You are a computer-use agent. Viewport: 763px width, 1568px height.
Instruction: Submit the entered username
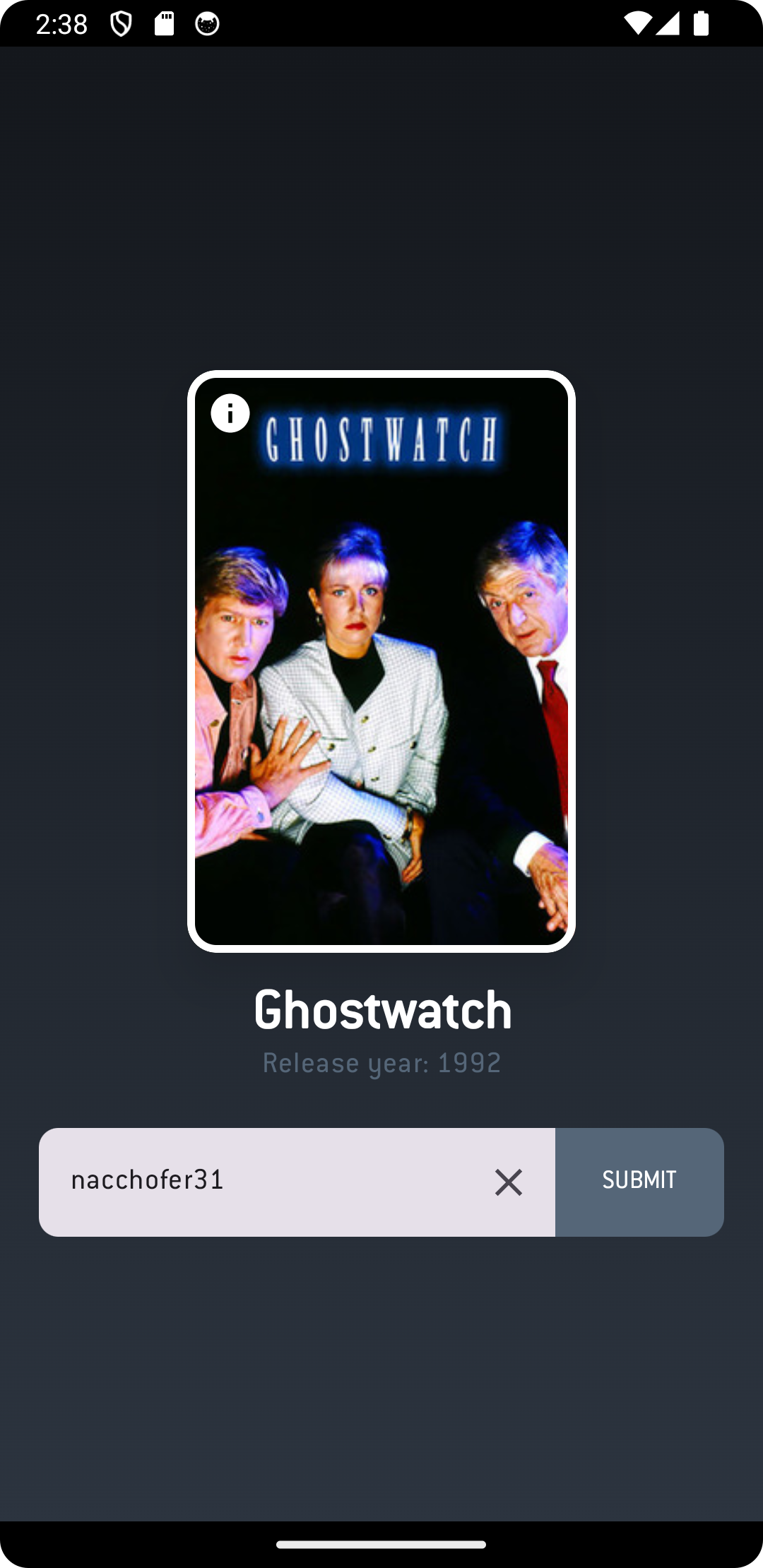tap(639, 1181)
